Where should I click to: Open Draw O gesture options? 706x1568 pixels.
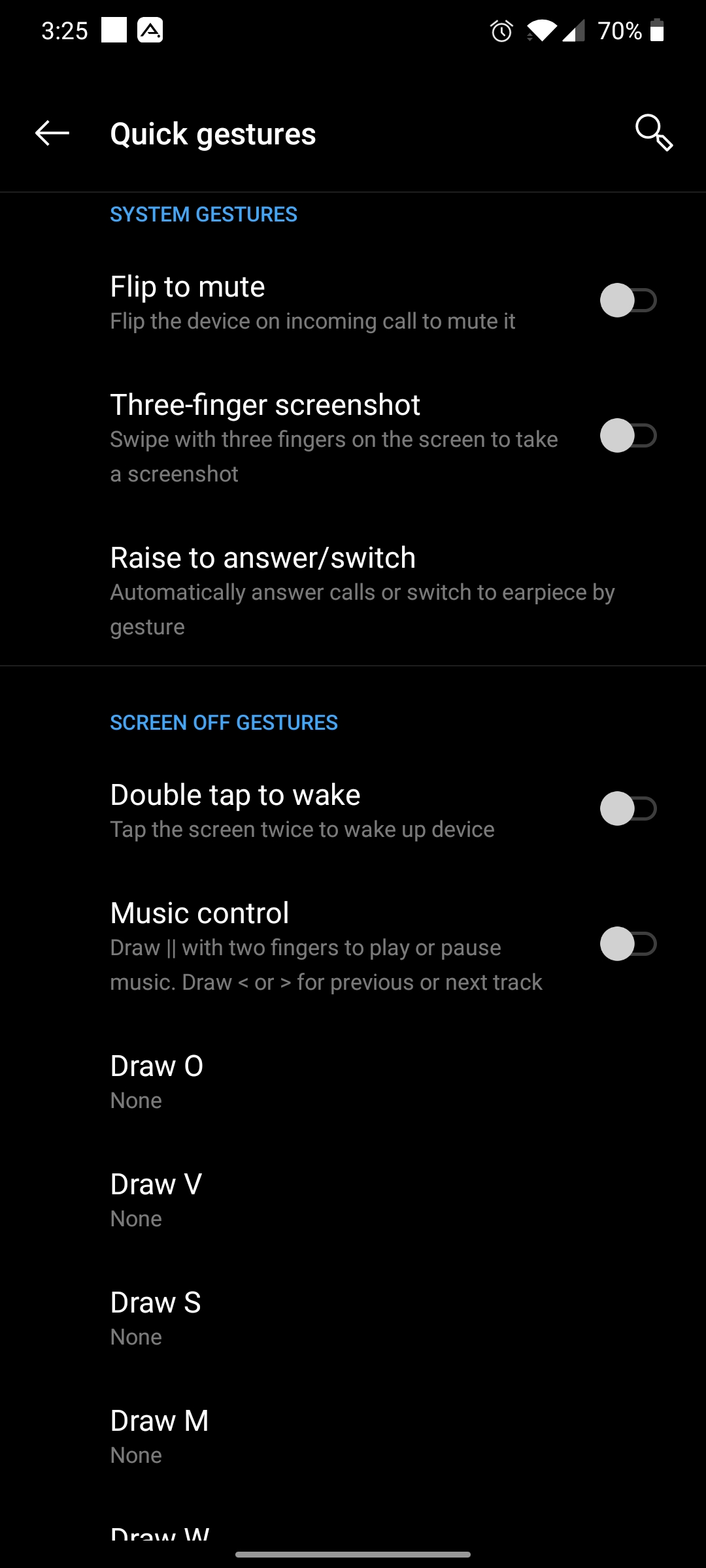(353, 1082)
